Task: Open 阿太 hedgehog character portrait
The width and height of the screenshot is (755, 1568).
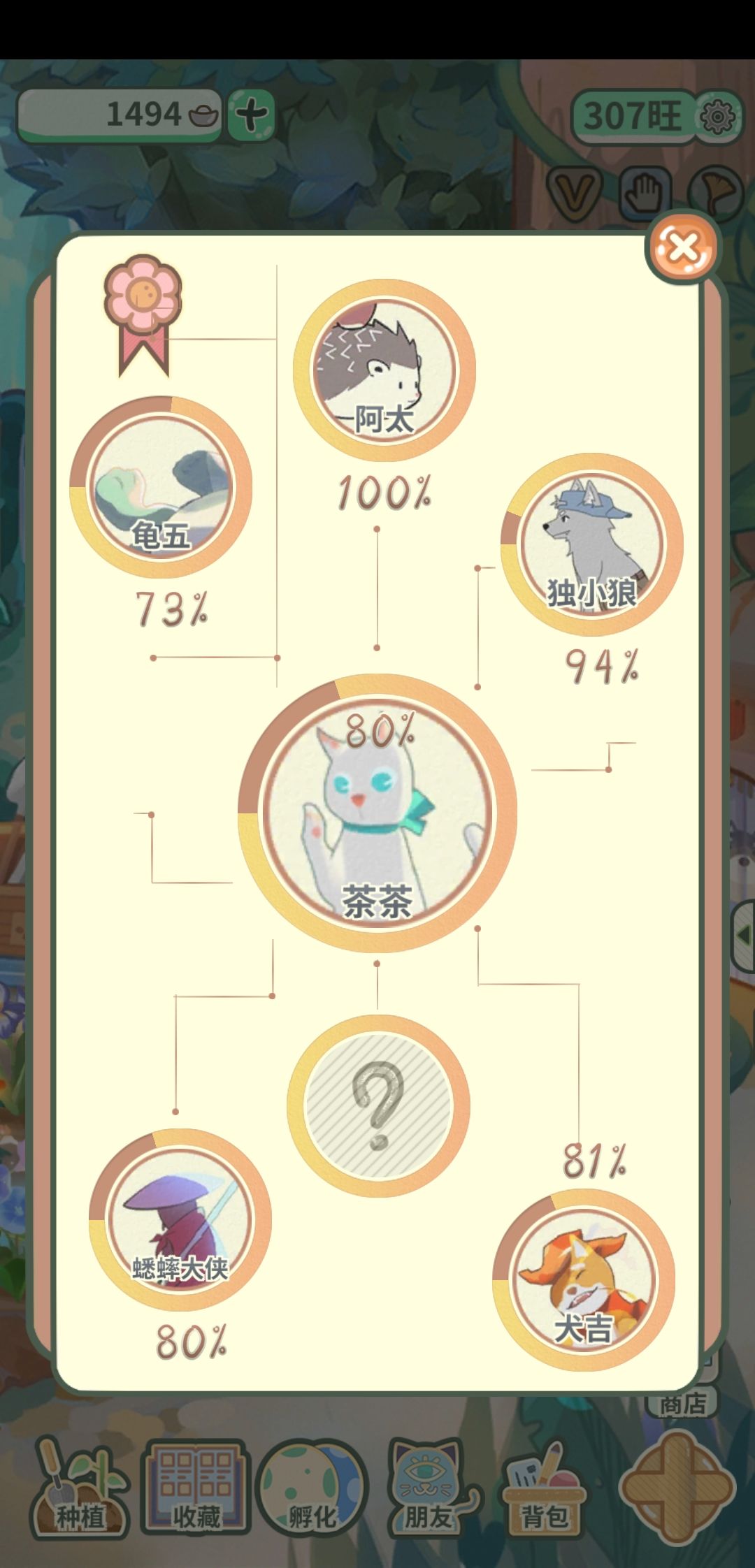Action: pos(384,370)
